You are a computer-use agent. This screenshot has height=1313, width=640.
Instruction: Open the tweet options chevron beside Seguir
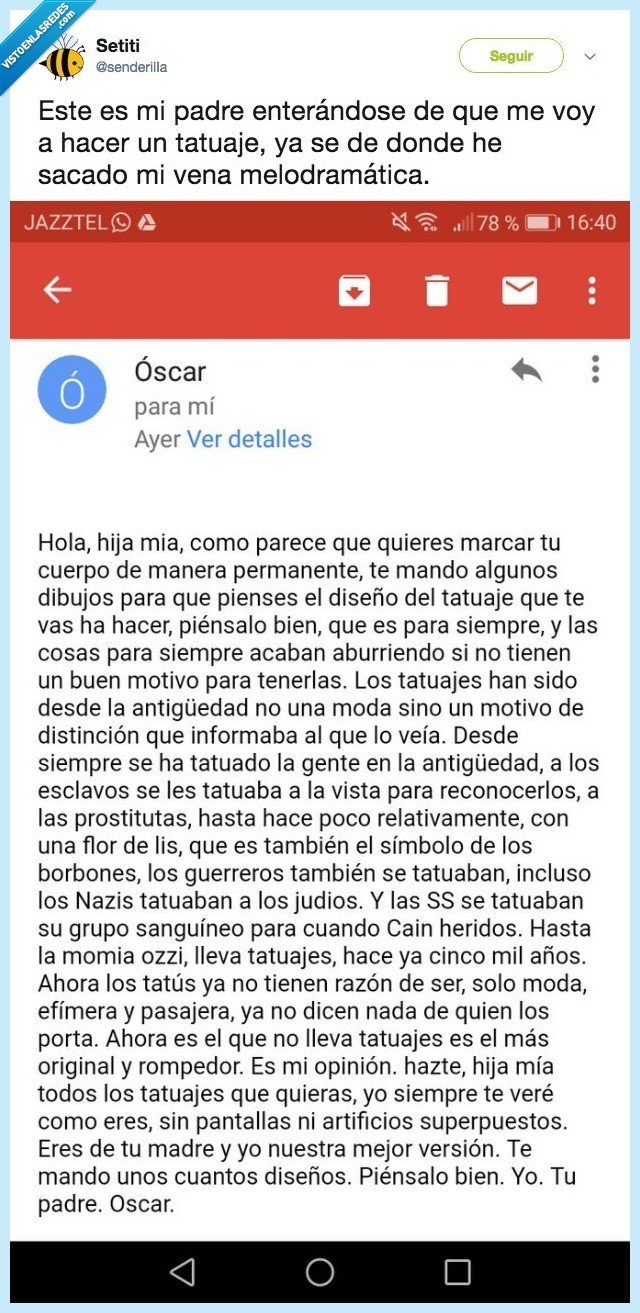590,57
